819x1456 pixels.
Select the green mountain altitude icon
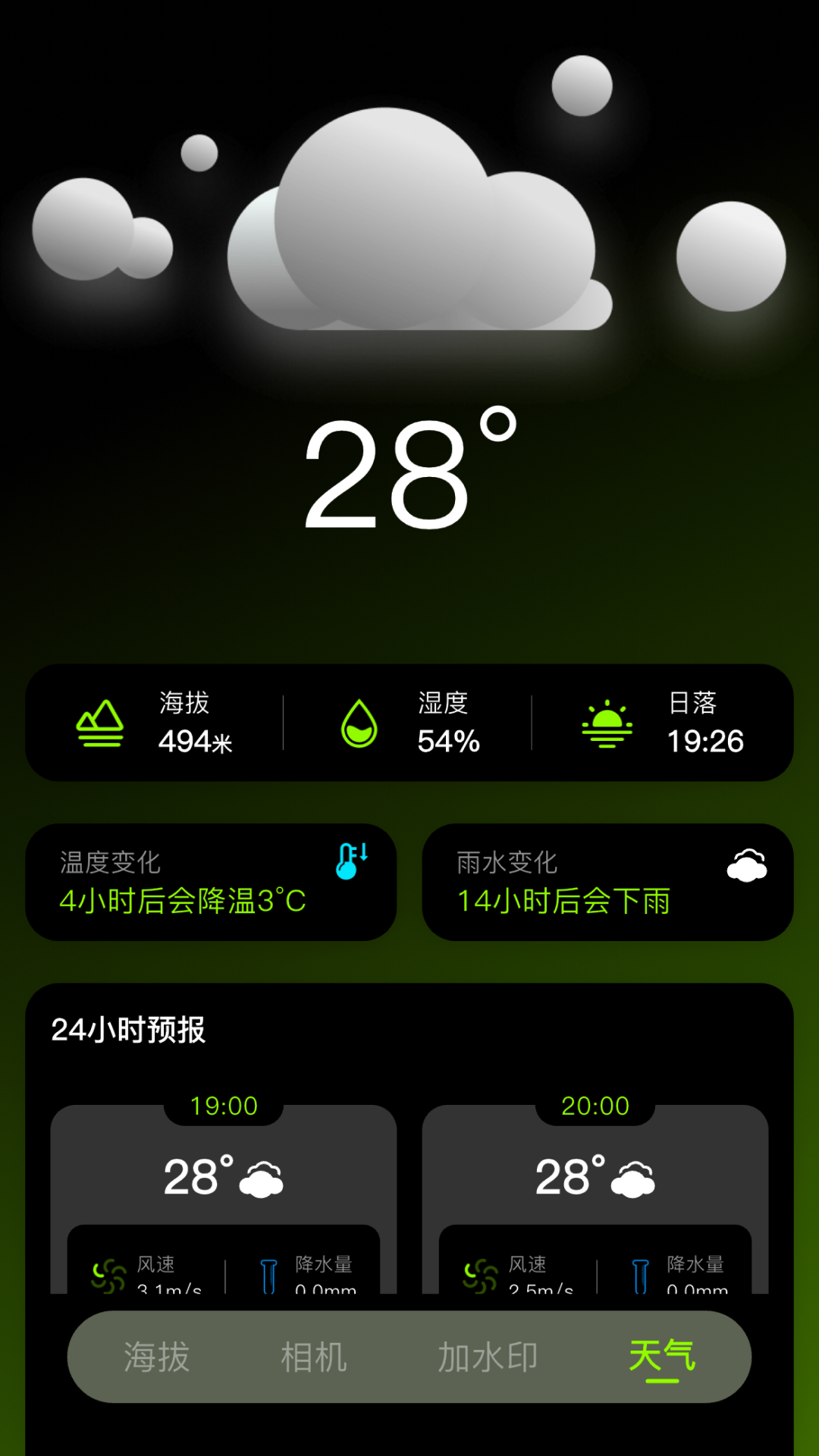point(101,722)
